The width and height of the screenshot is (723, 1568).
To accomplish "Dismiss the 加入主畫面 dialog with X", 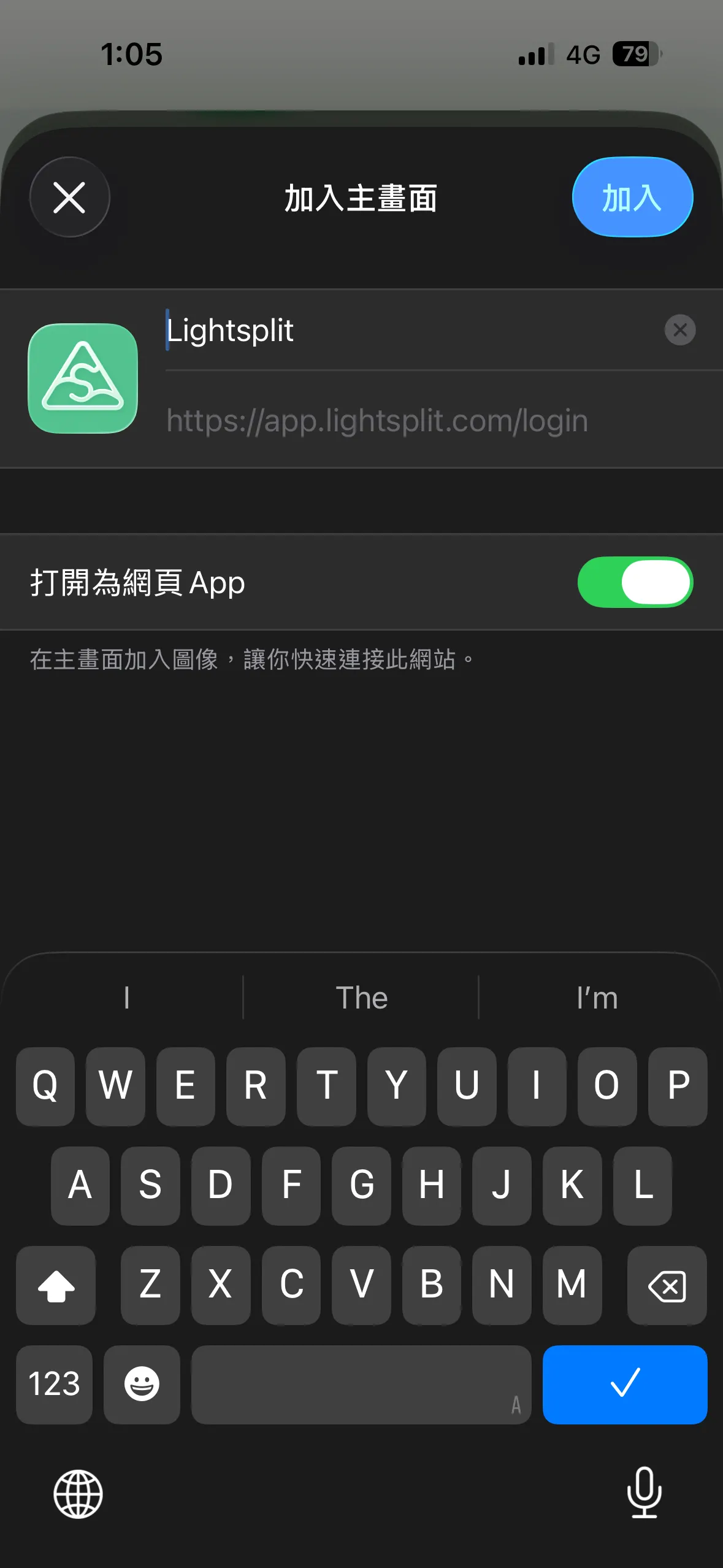I will [69, 198].
